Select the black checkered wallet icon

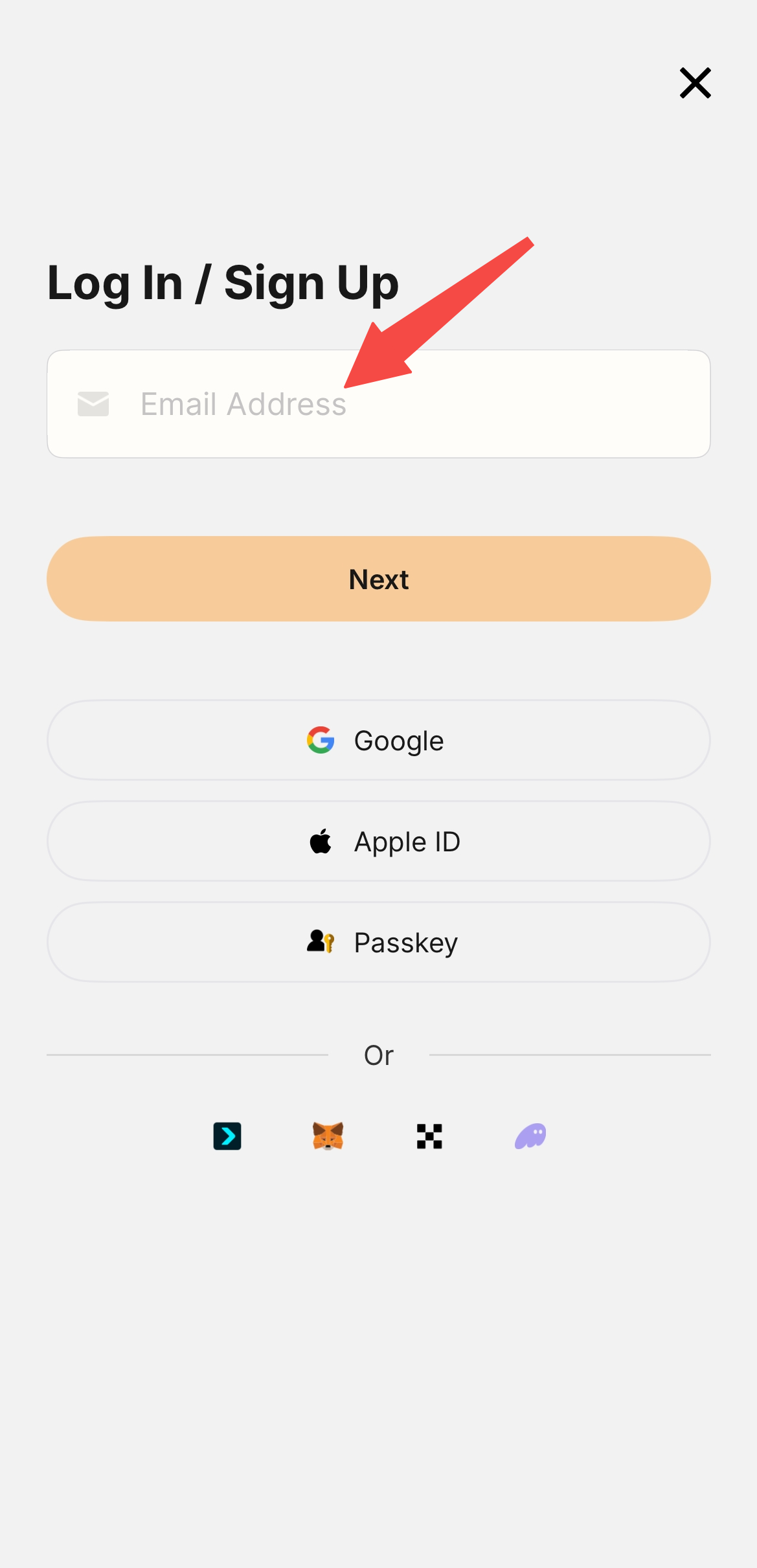[x=429, y=1136]
